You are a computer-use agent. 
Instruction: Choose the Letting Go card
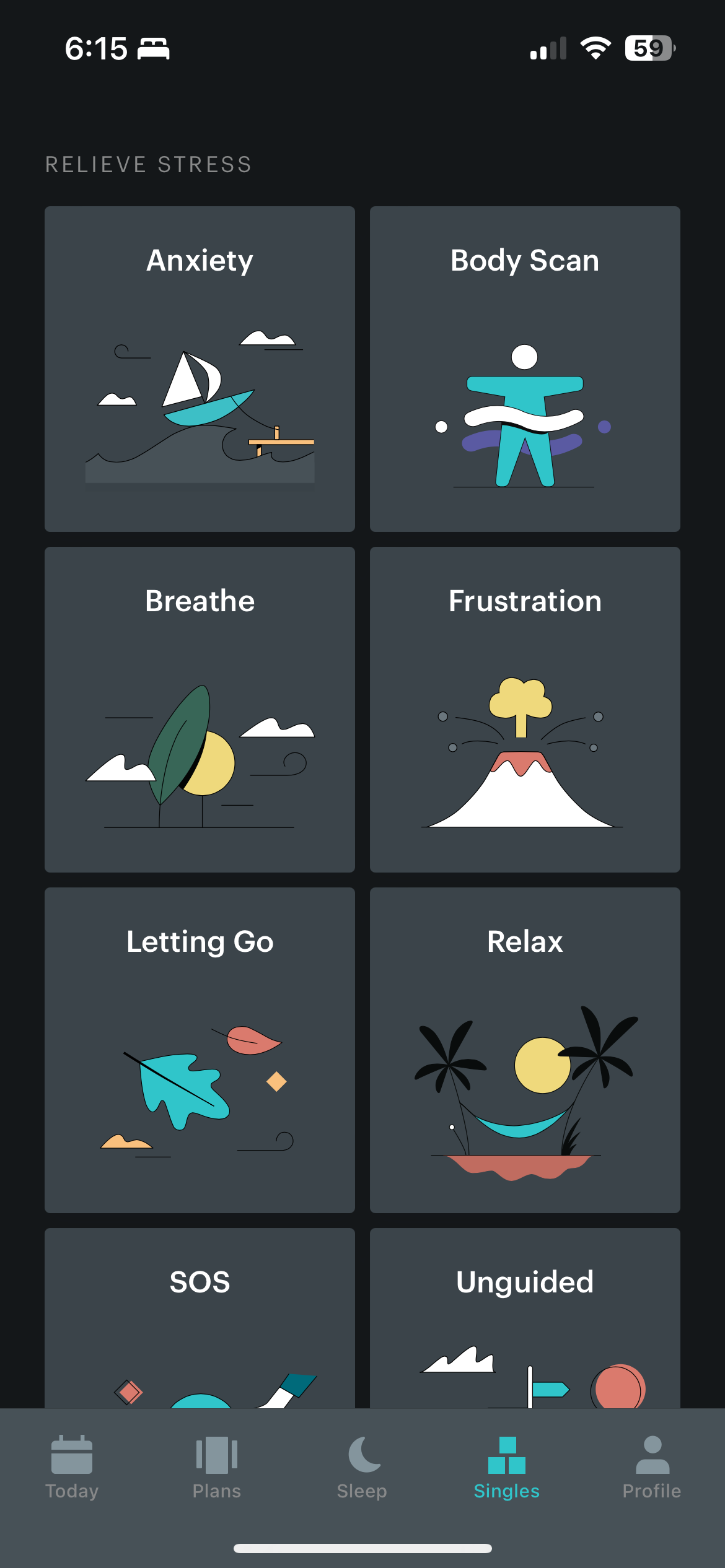200,1050
